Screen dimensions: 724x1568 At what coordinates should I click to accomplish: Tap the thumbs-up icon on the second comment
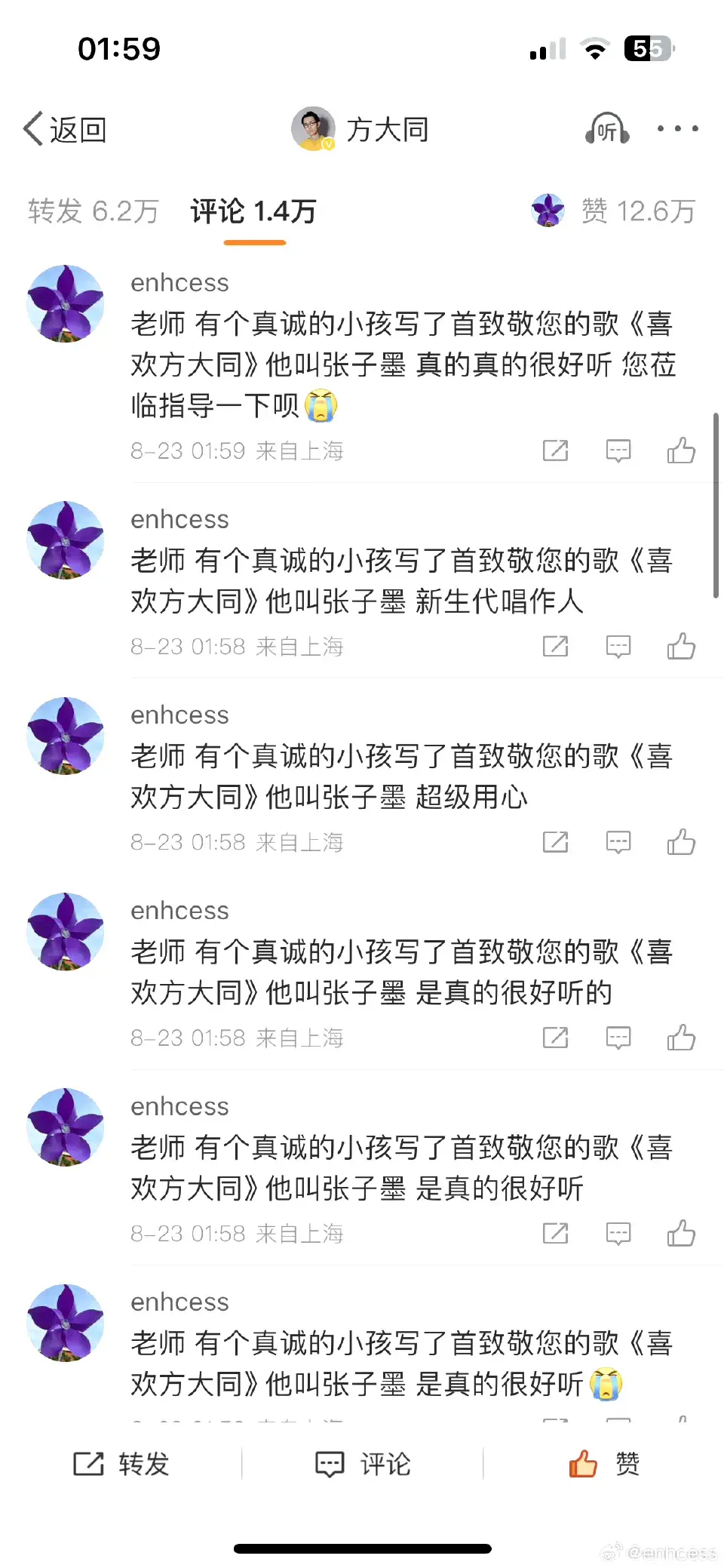681,647
